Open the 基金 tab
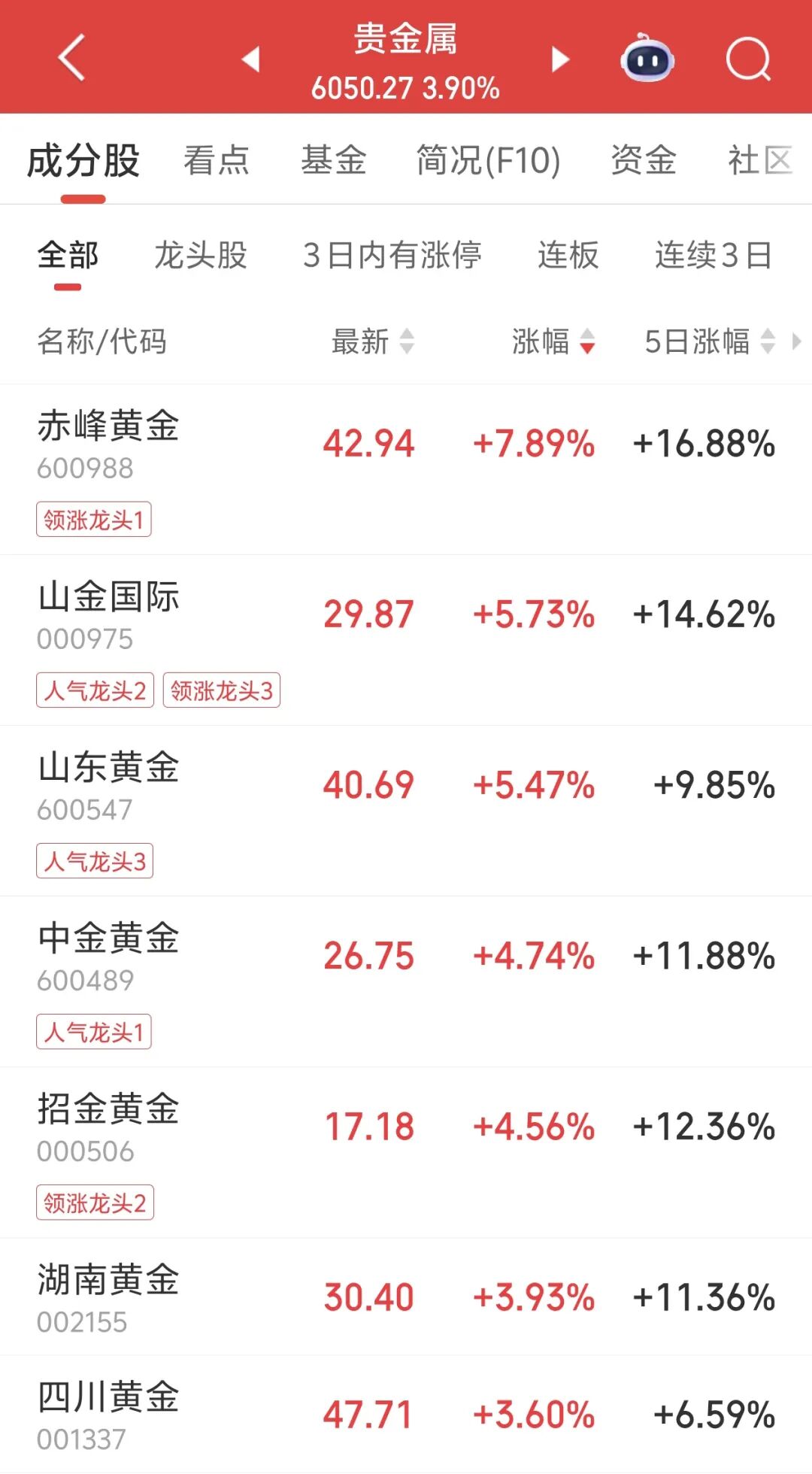 click(x=334, y=160)
